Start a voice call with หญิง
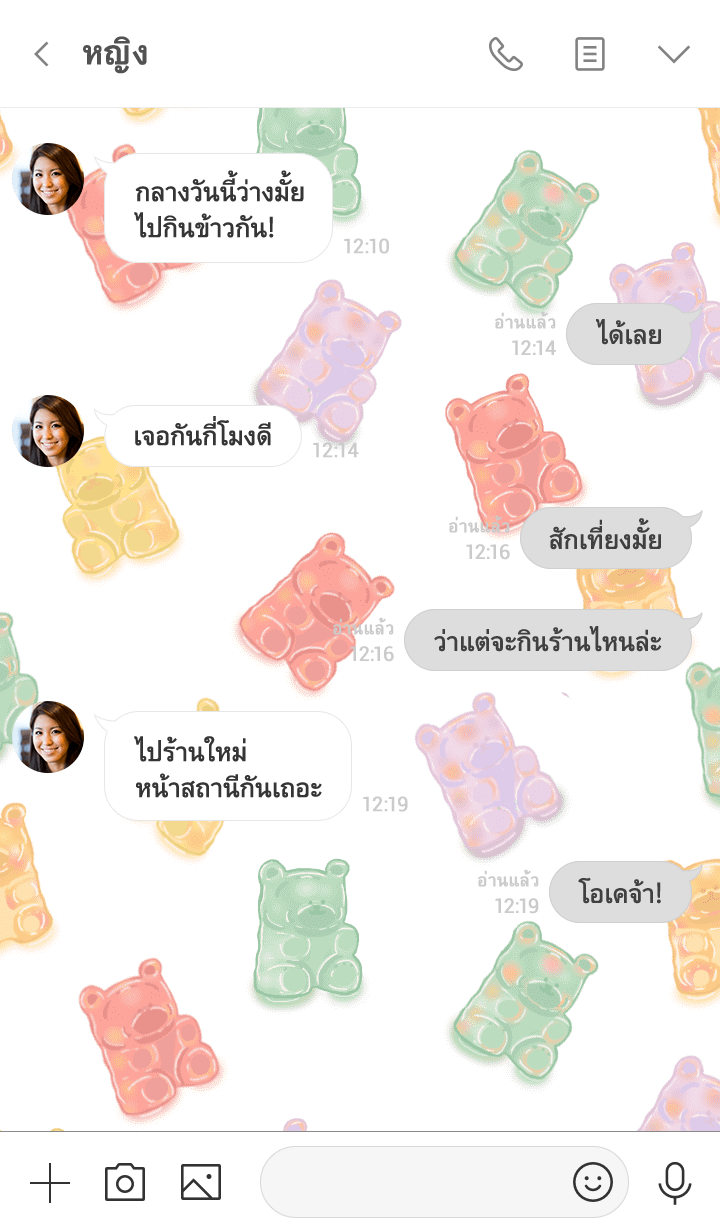Screen dimensions: 720x1232 (505, 54)
